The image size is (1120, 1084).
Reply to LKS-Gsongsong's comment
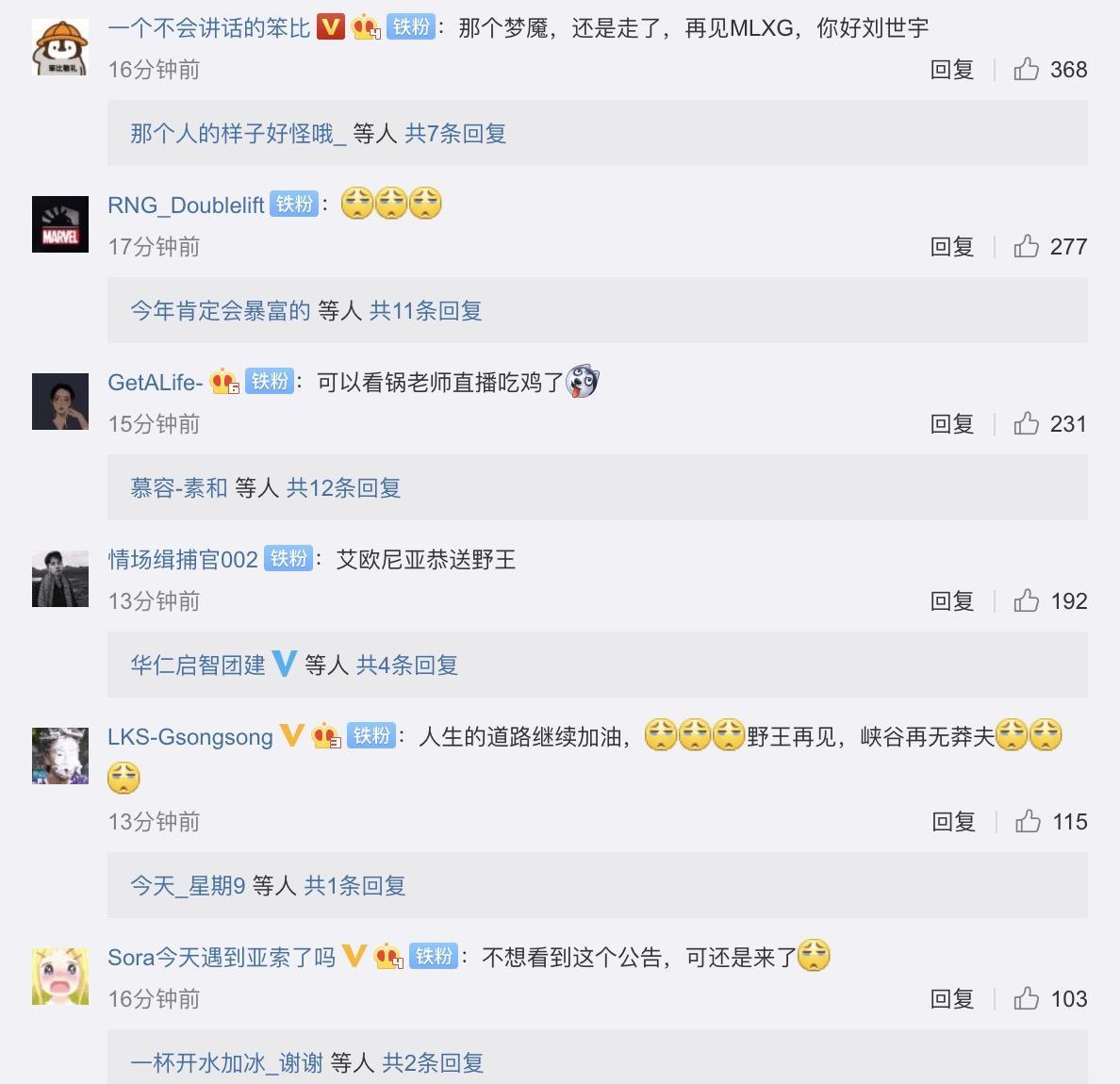953,821
